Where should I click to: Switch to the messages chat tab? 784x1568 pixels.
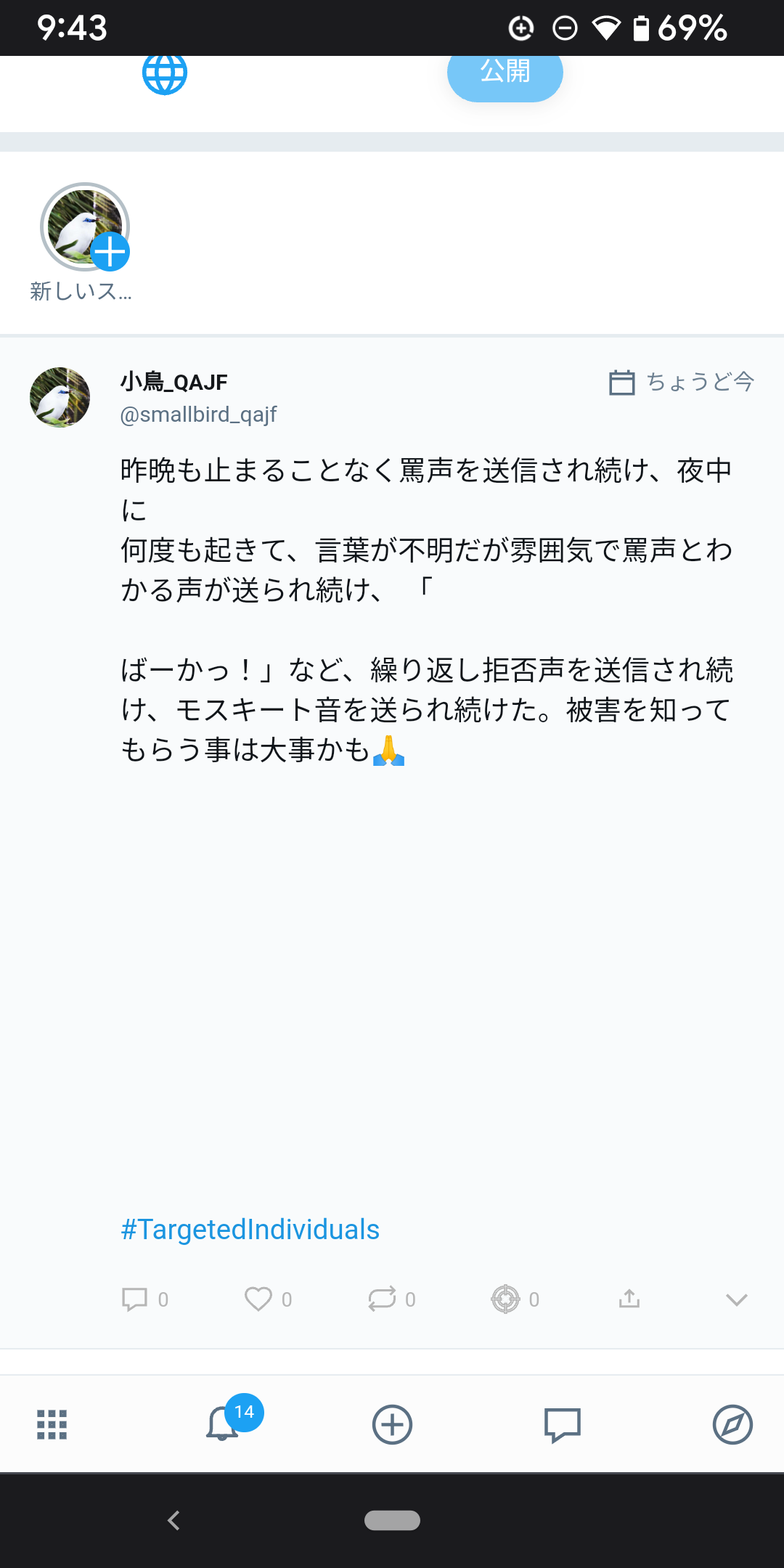[563, 1424]
